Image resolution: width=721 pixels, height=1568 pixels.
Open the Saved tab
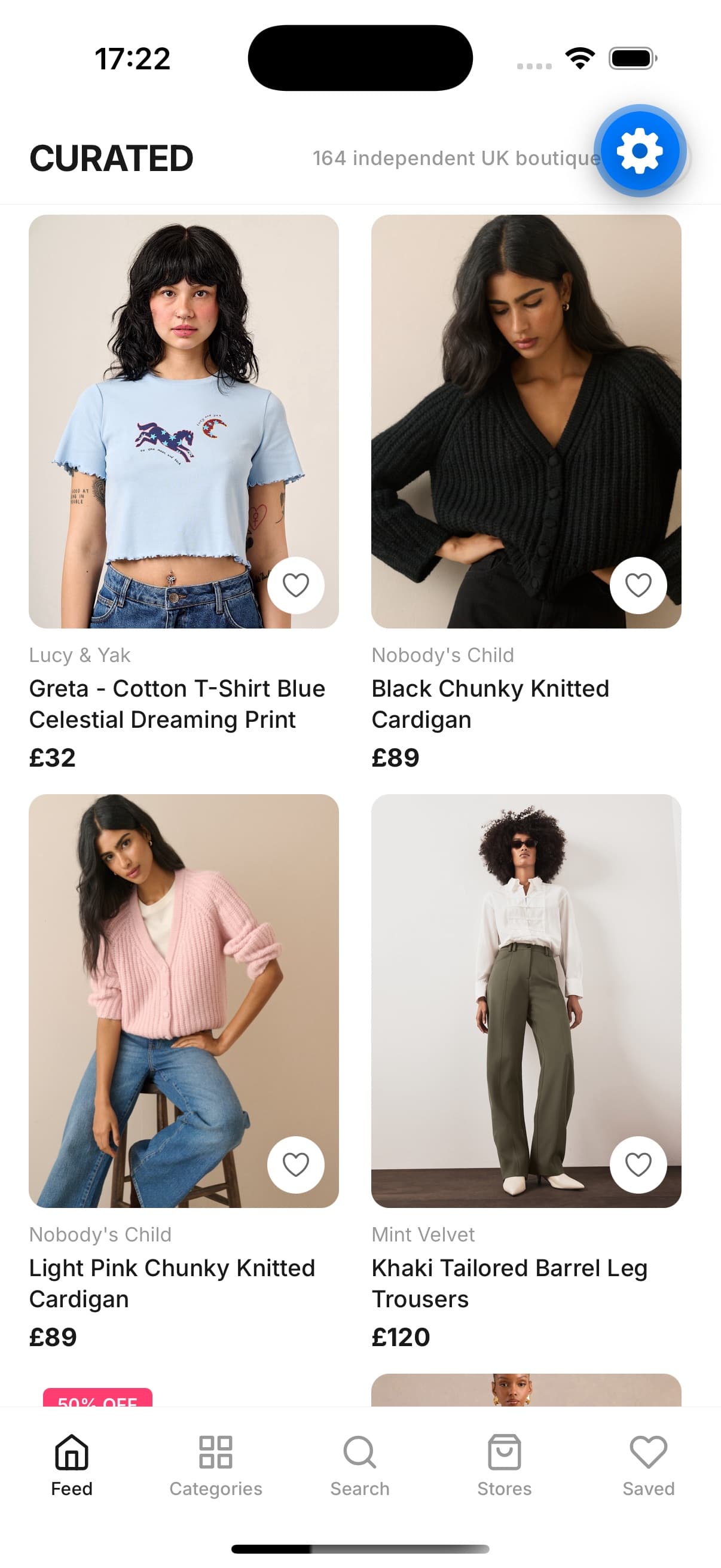pyautogui.click(x=649, y=1465)
